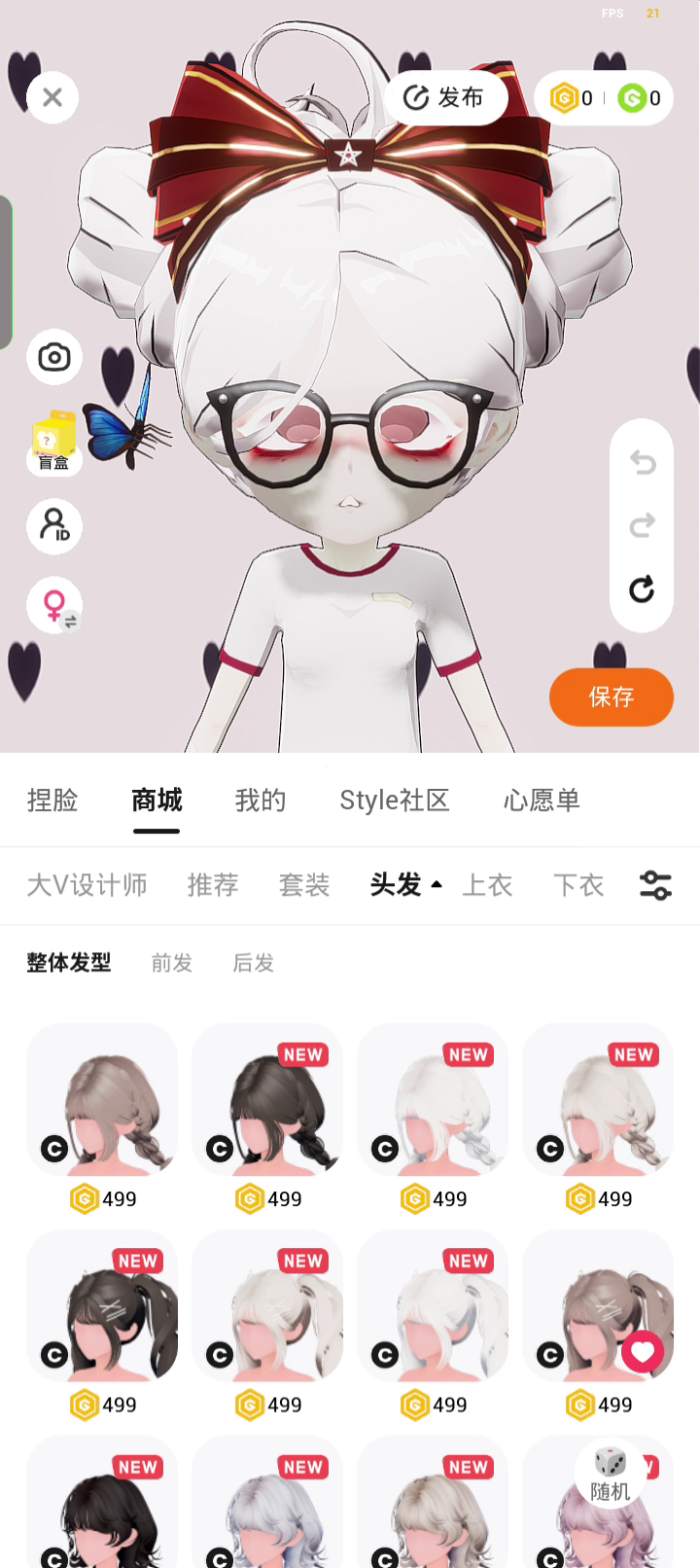The image size is (700, 1568).
Task: Select the 后发 sub-category
Action: coord(254,963)
